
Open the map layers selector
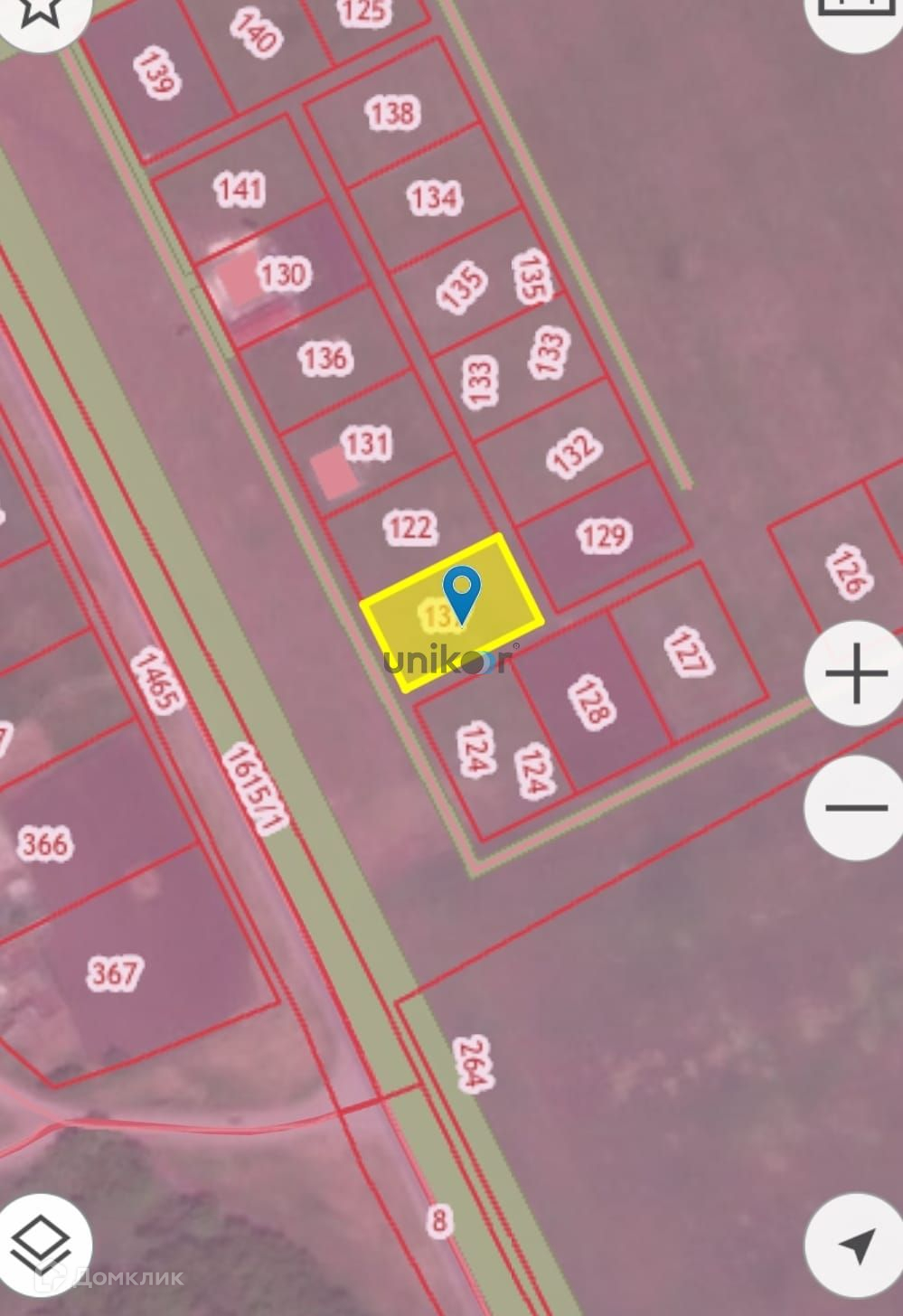point(42,1245)
